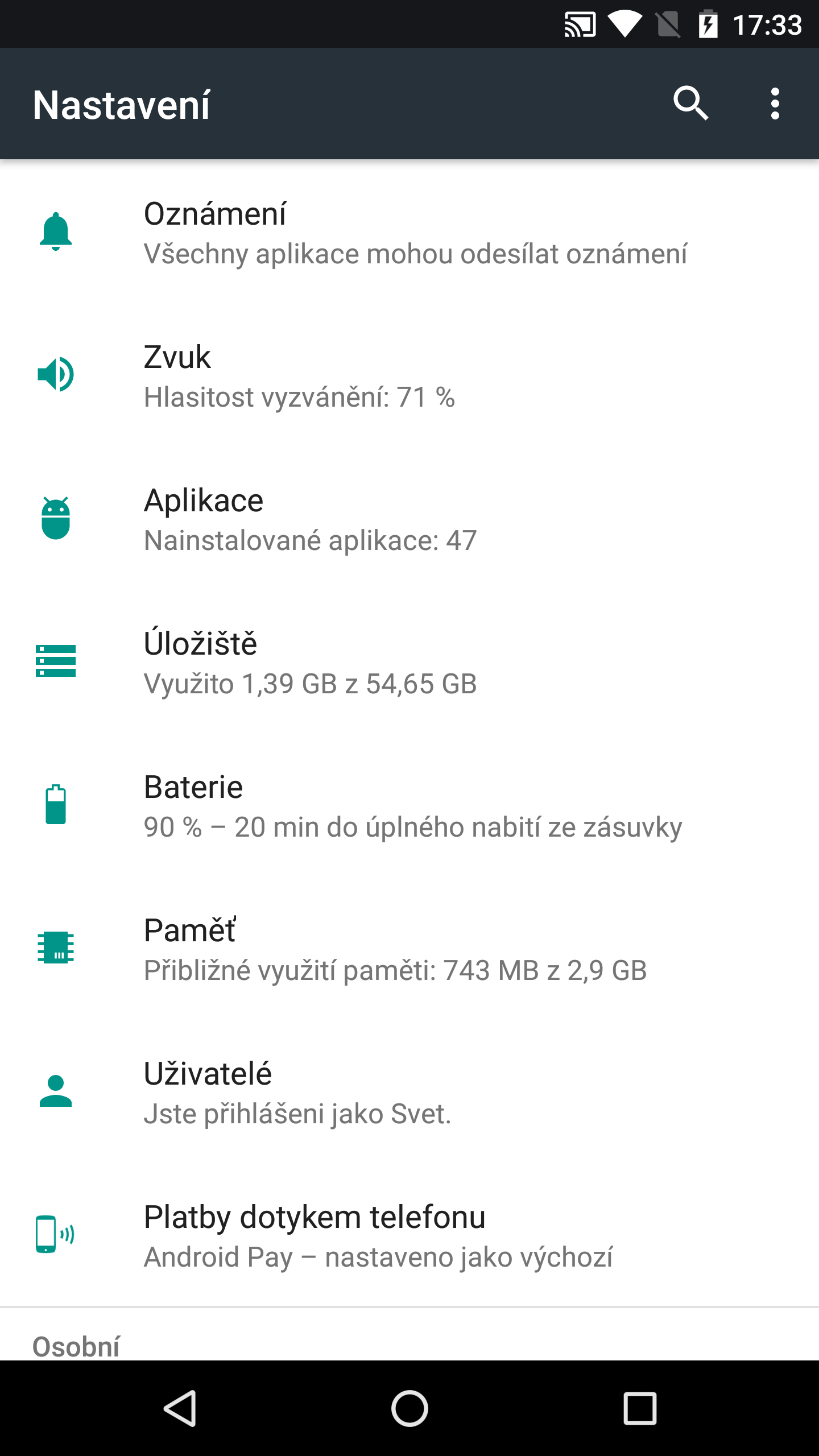This screenshot has width=819, height=1456.
Task: Open the Paměť row
Action: (409, 950)
